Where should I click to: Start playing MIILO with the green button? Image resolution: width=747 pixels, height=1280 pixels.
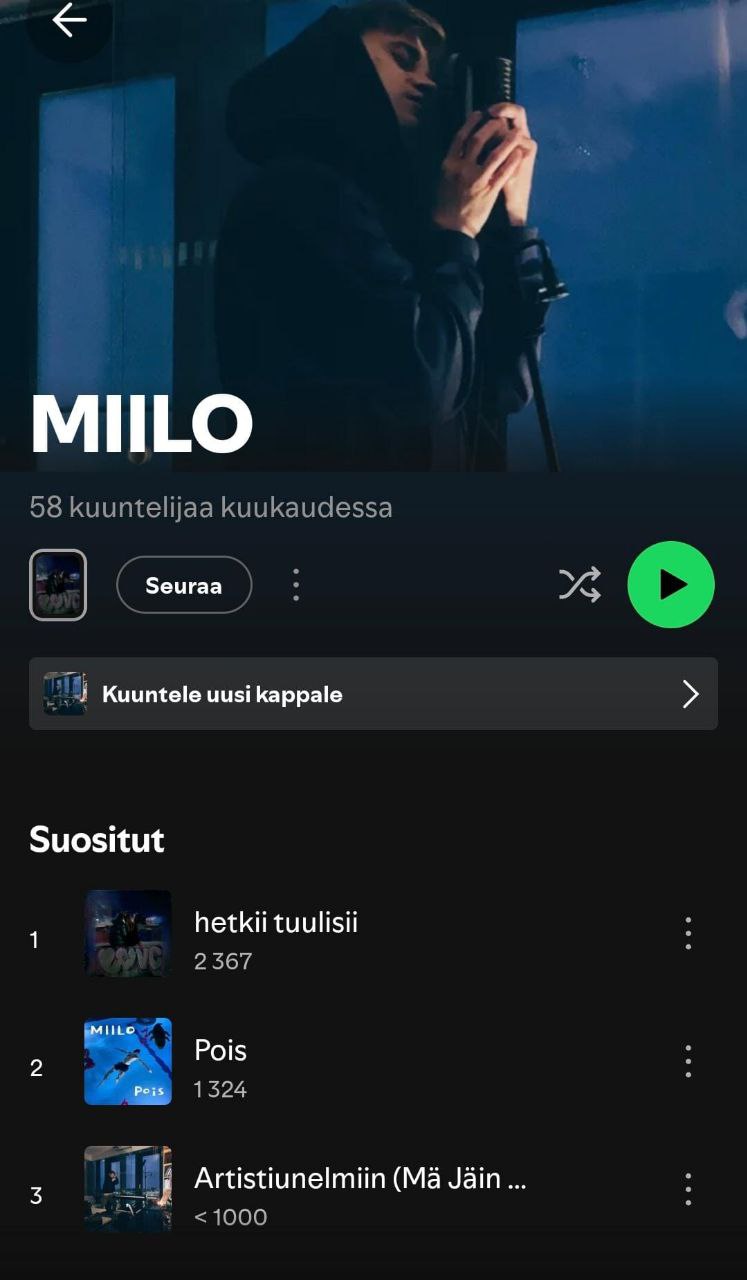(x=671, y=585)
